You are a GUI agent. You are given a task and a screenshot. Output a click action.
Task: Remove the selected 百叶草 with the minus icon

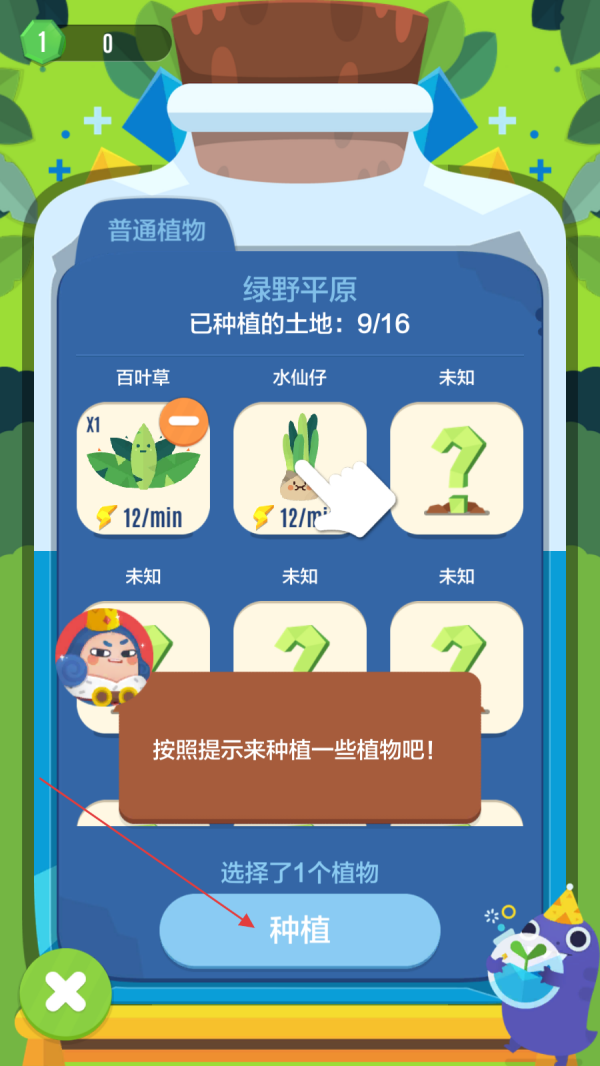tap(183, 422)
